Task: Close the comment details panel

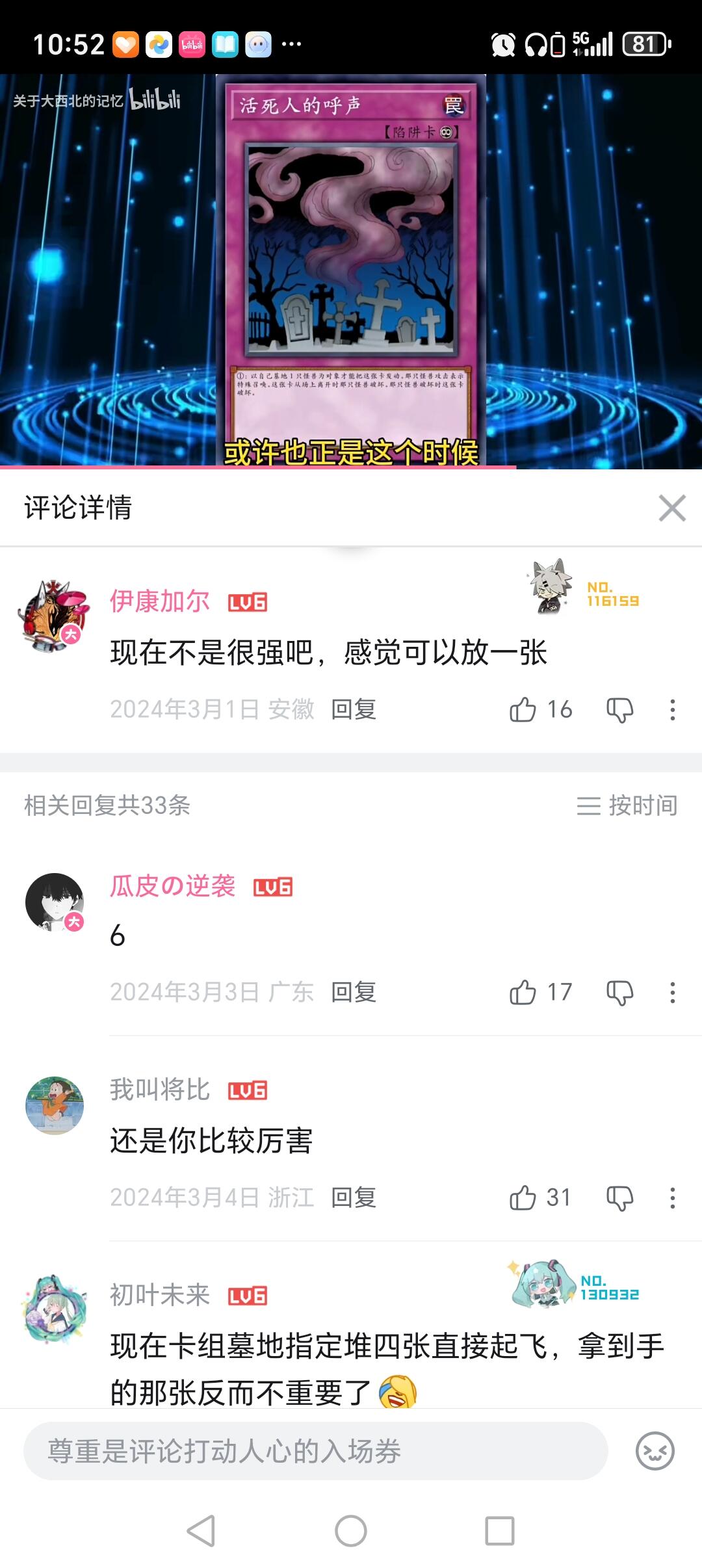Action: pyautogui.click(x=672, y=508)
